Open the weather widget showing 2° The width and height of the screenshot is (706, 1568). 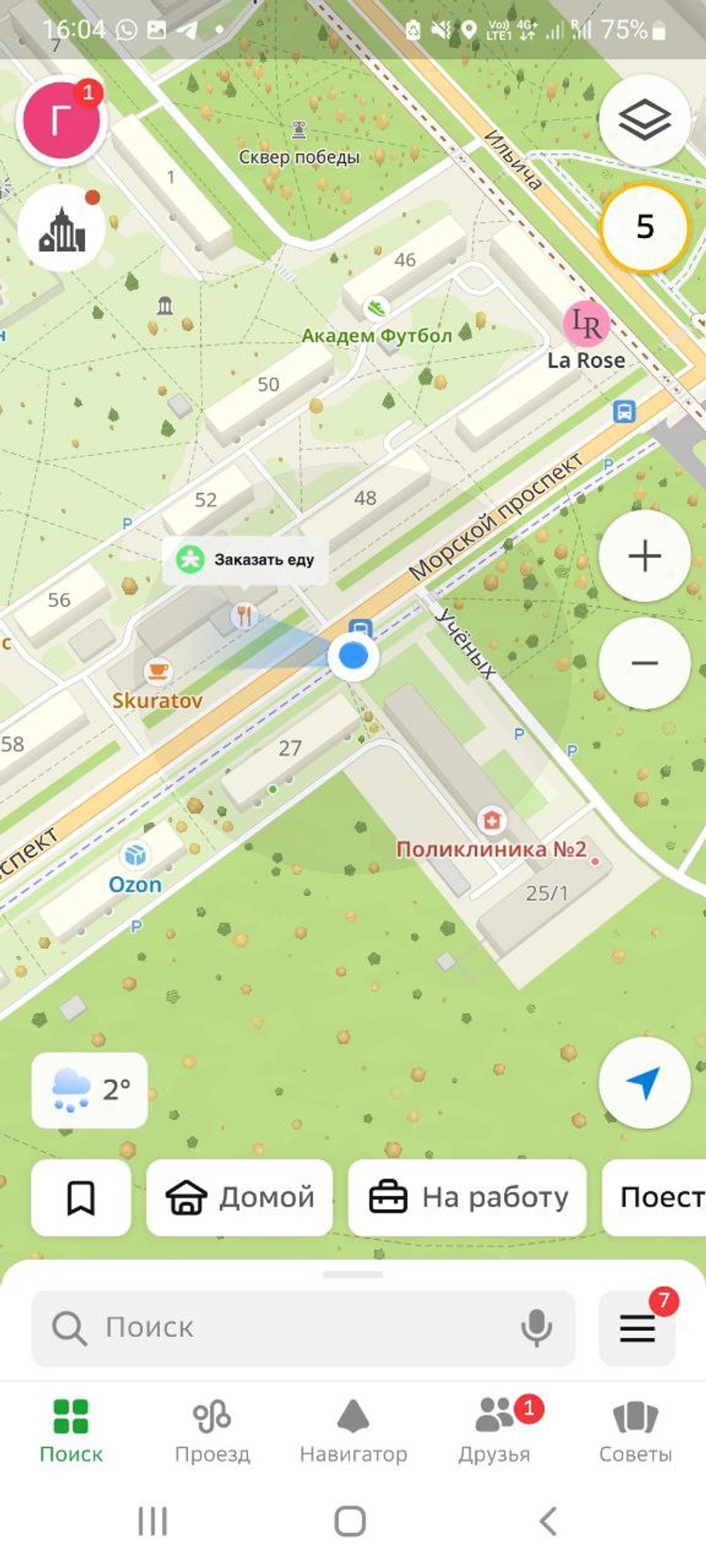click(89, 1090)
